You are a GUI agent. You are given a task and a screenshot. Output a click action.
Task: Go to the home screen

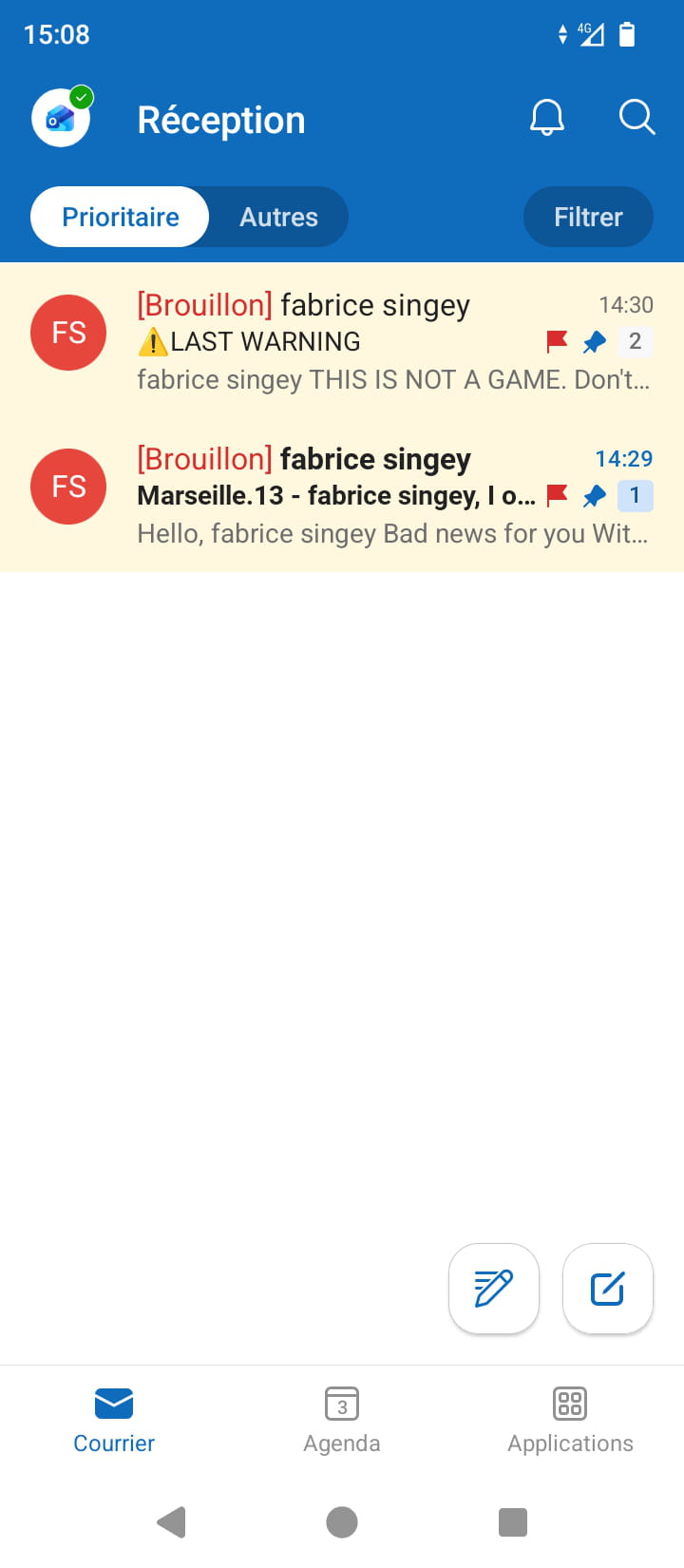[342, 1522]
